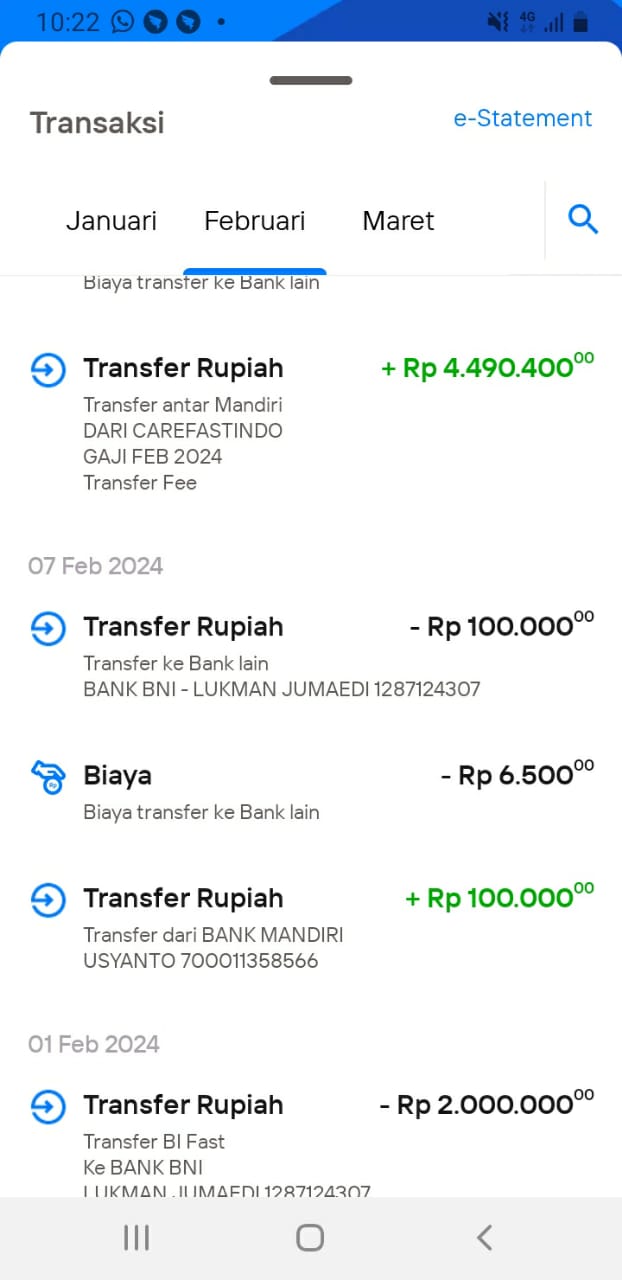Select the Februari tab
The width and height of the screenshot is (622, 1280).
click(x=255, y=221)
